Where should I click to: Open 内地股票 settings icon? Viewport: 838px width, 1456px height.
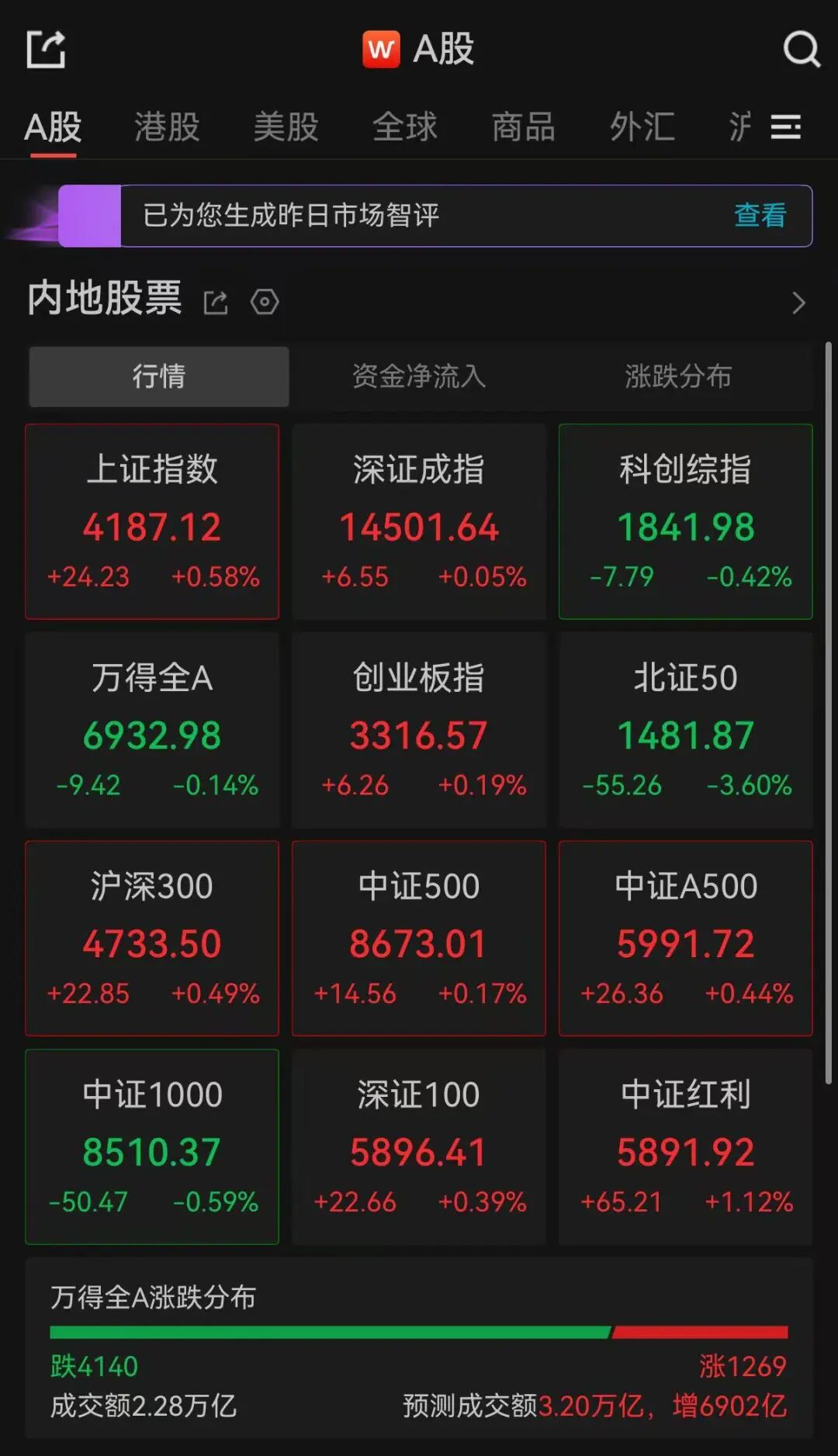coord(265,302)
